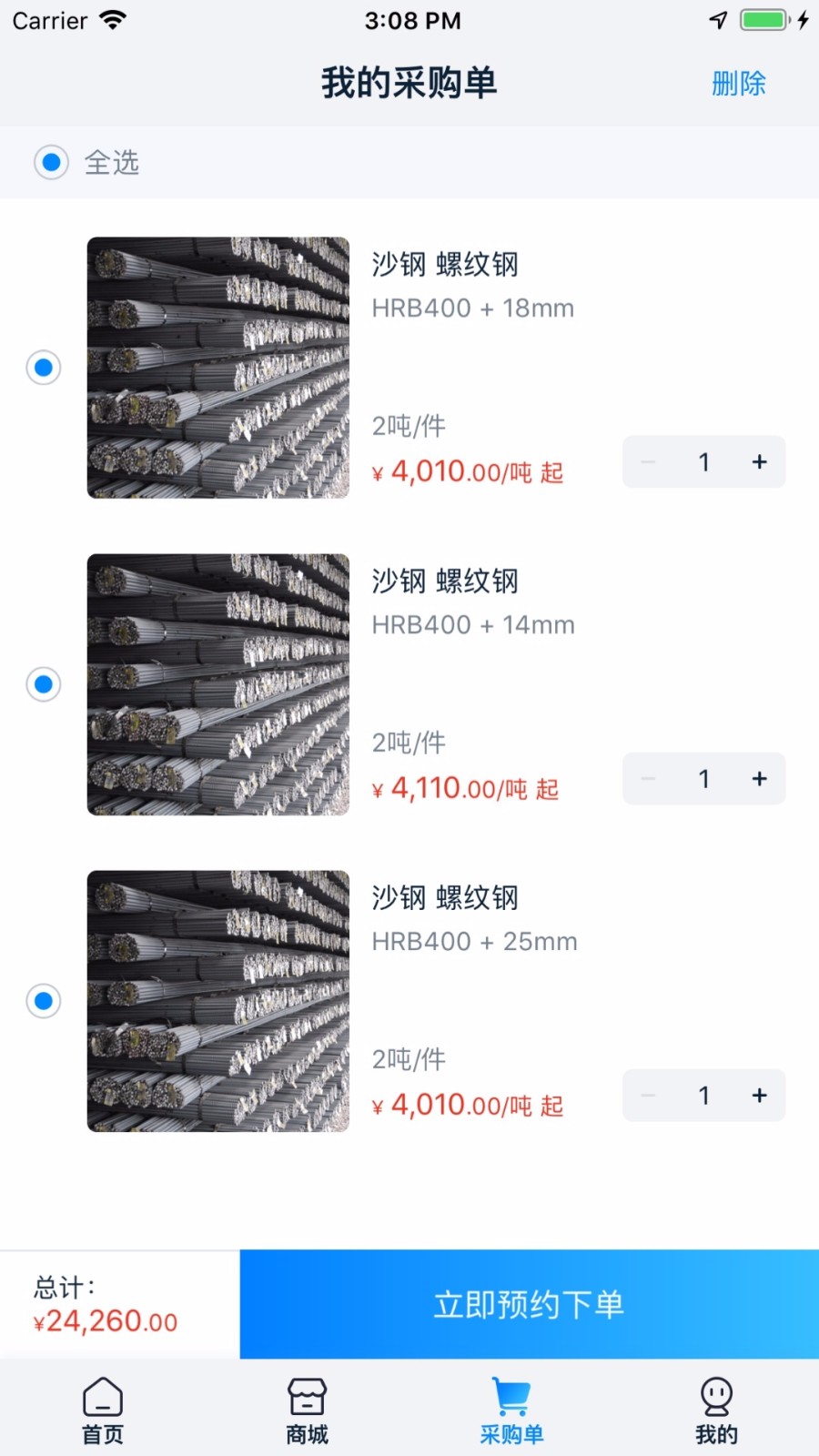Select the 全选 select-all radio button

[x=51, y=162]
